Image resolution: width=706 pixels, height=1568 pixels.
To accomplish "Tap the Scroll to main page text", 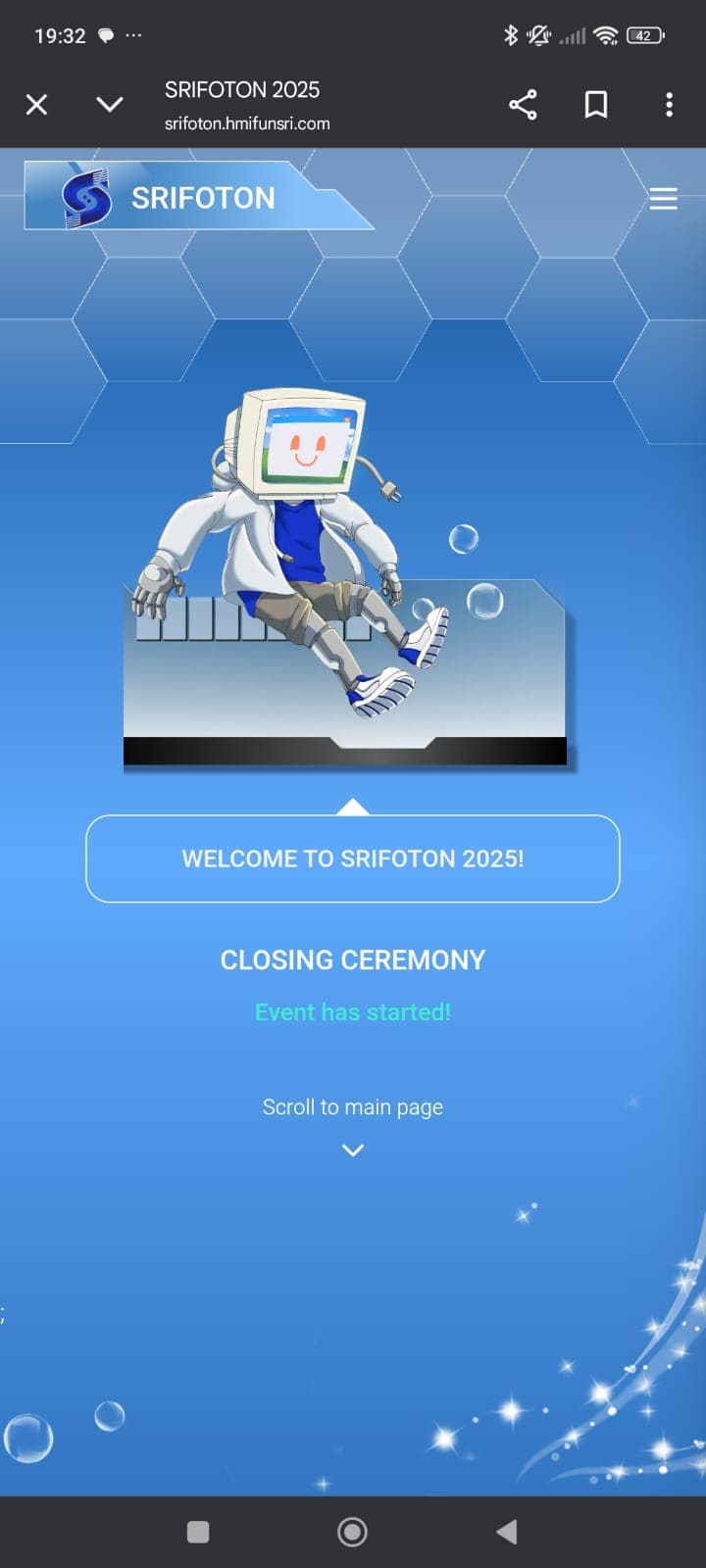I will click(352, 1106).
